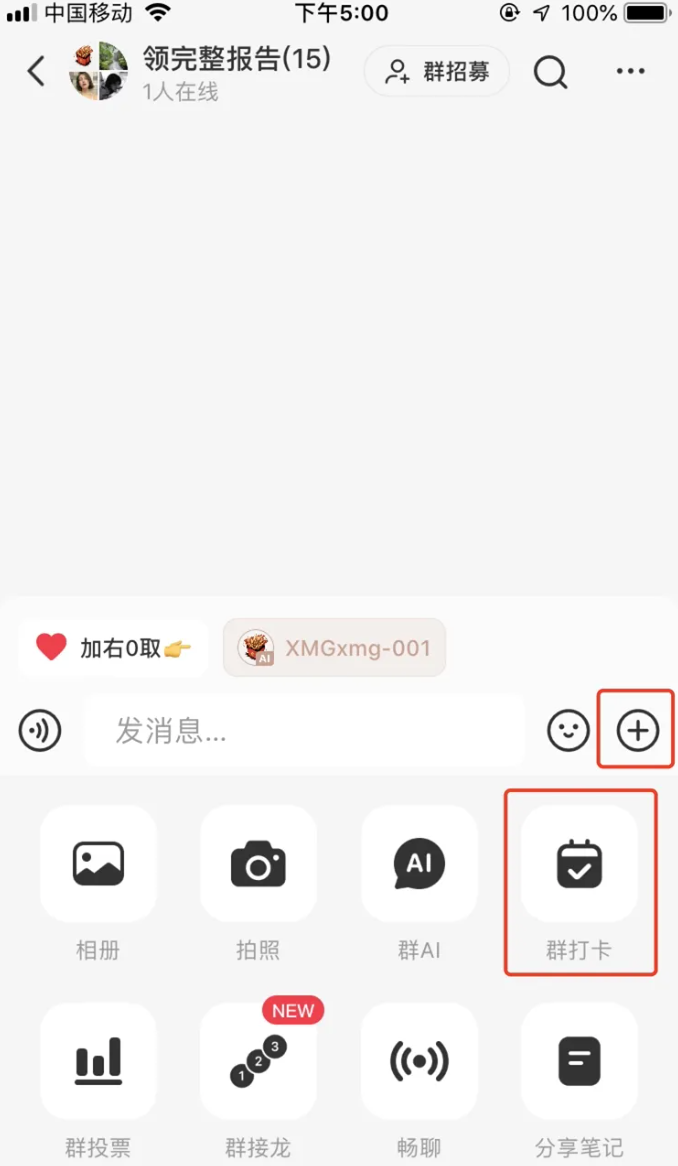Open group info via the group avatar
The width and height of the screenshot is (678, 1166).
(x=98, y=71)
